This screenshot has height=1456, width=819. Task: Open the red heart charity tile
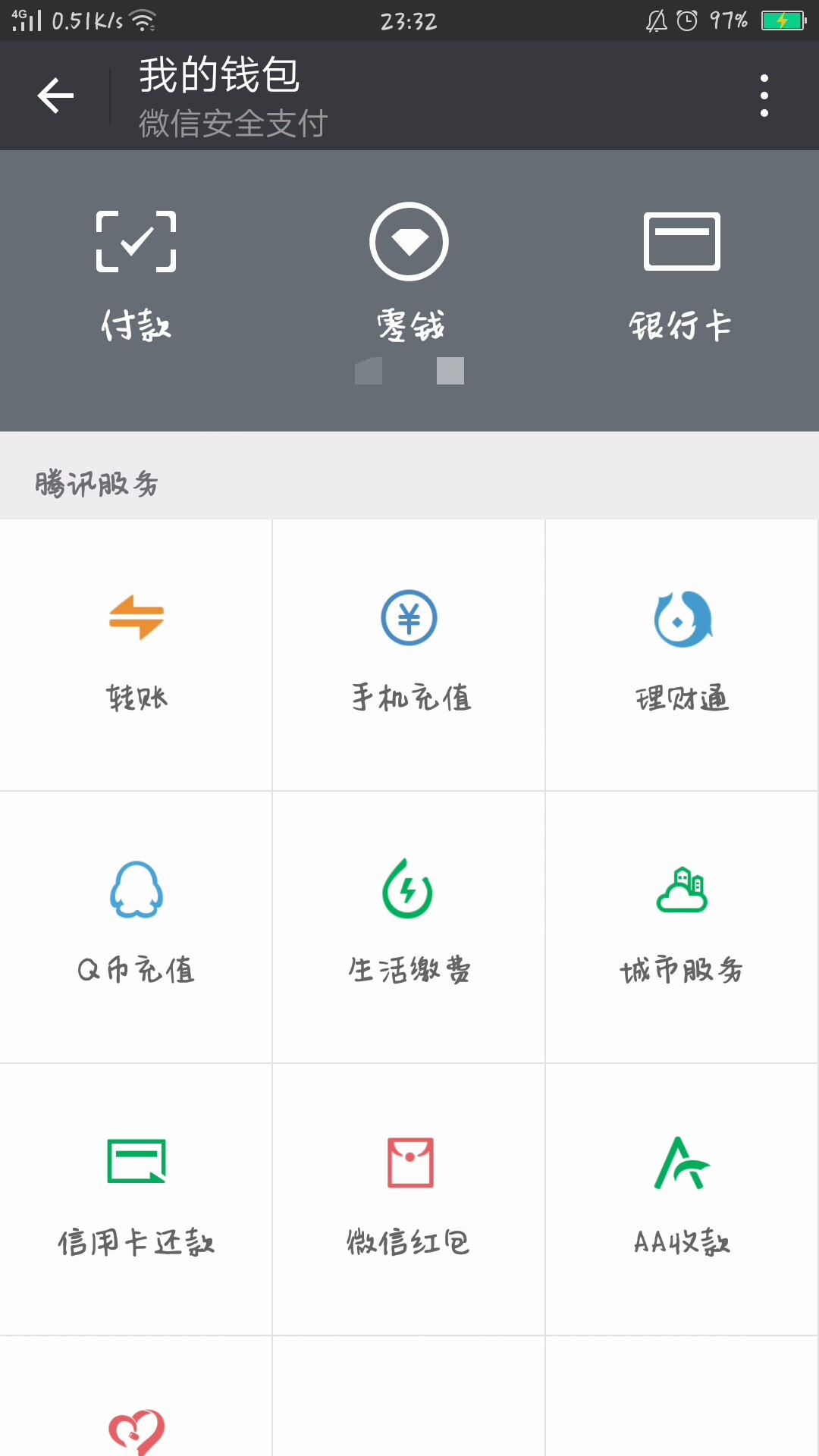(x=136, y=1397)
